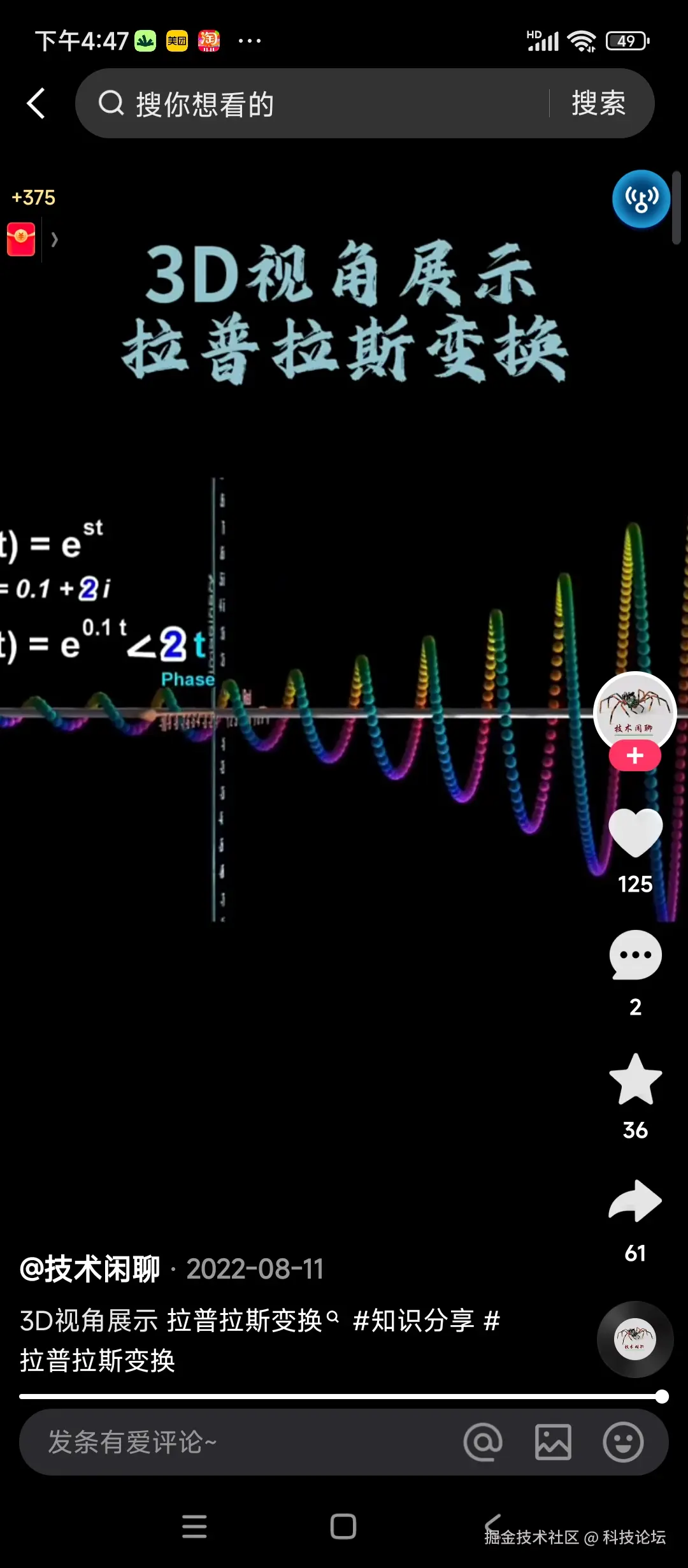
Task: Favorite this video with the star
Action: (x=635, y=1078)
